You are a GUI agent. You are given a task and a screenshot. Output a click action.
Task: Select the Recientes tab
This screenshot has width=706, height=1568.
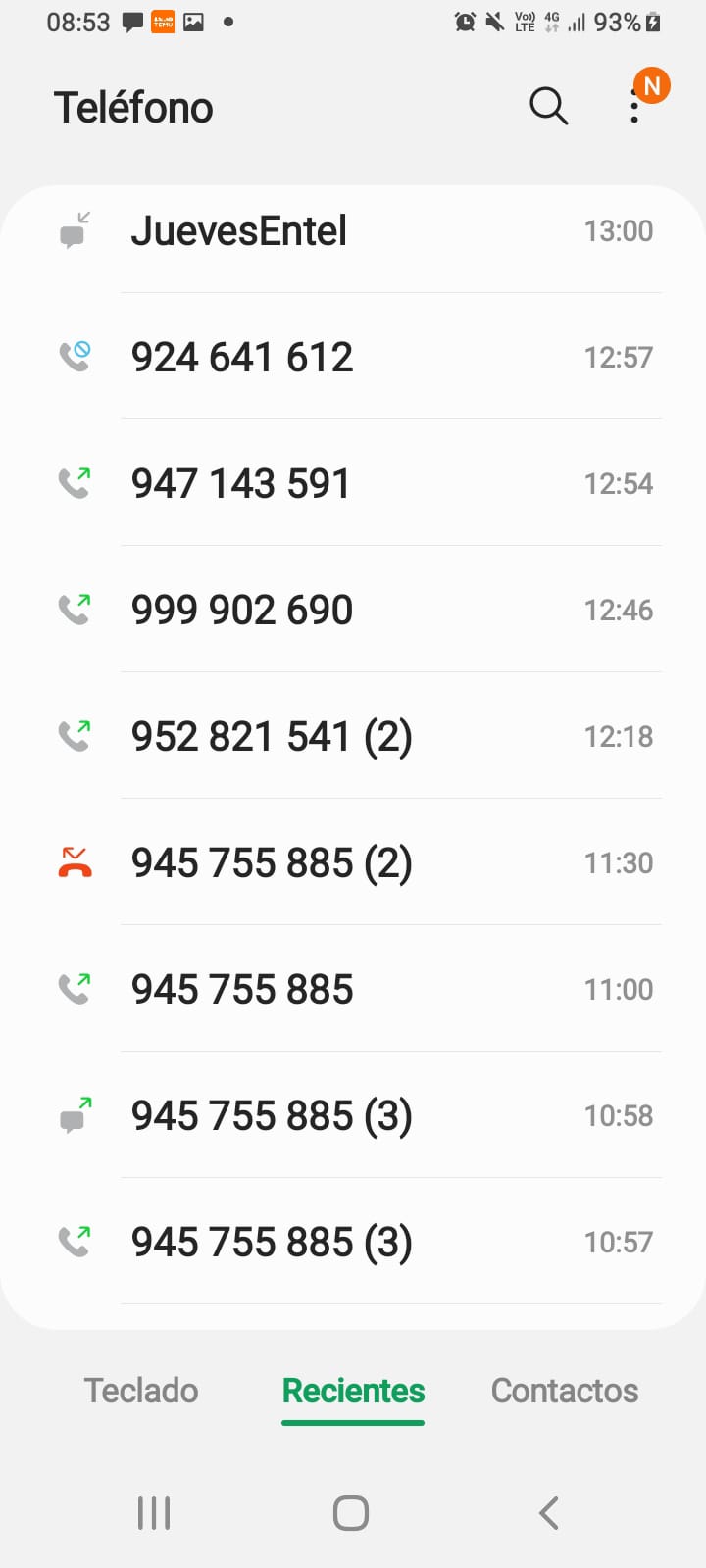[353, 1391]
